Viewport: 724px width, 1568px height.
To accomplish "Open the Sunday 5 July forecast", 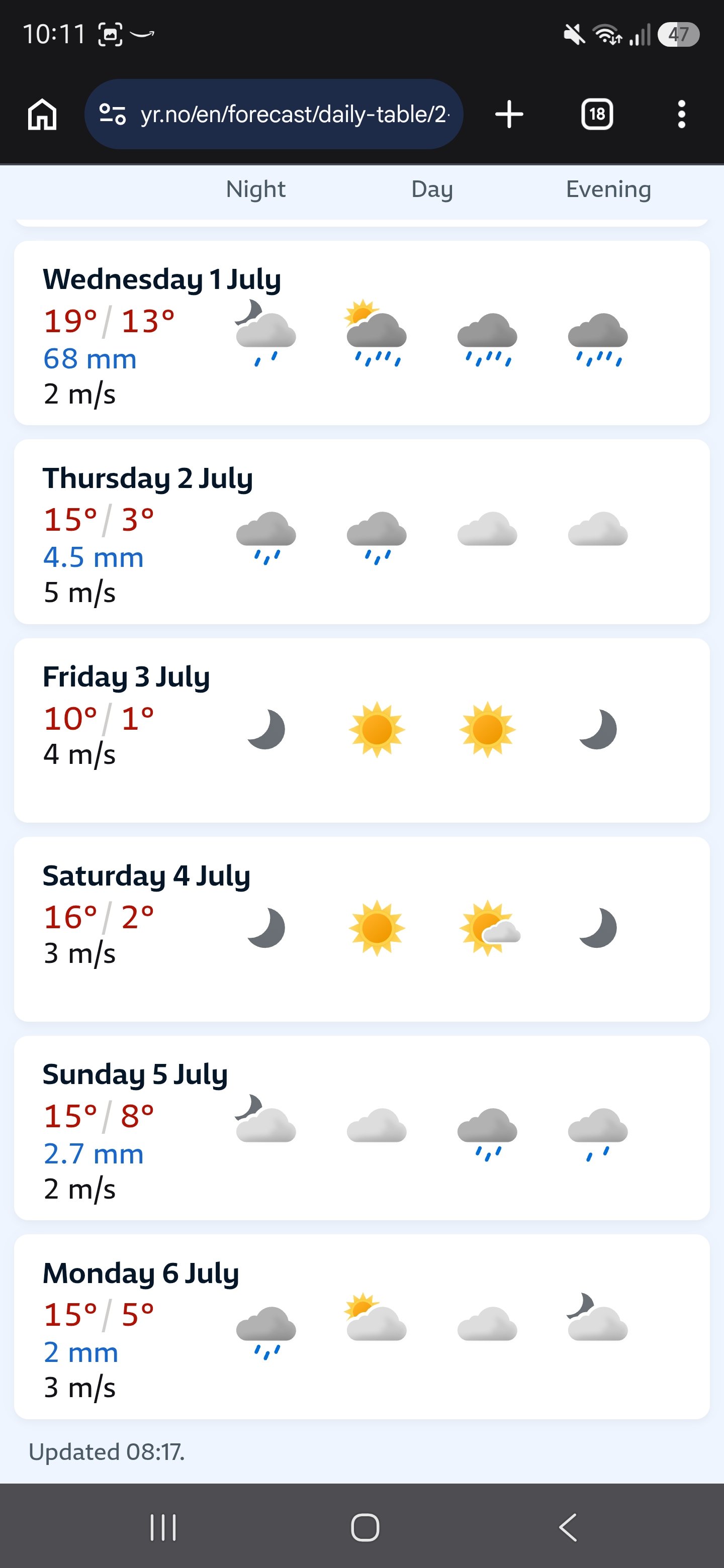I will [x=361, y=1128].
